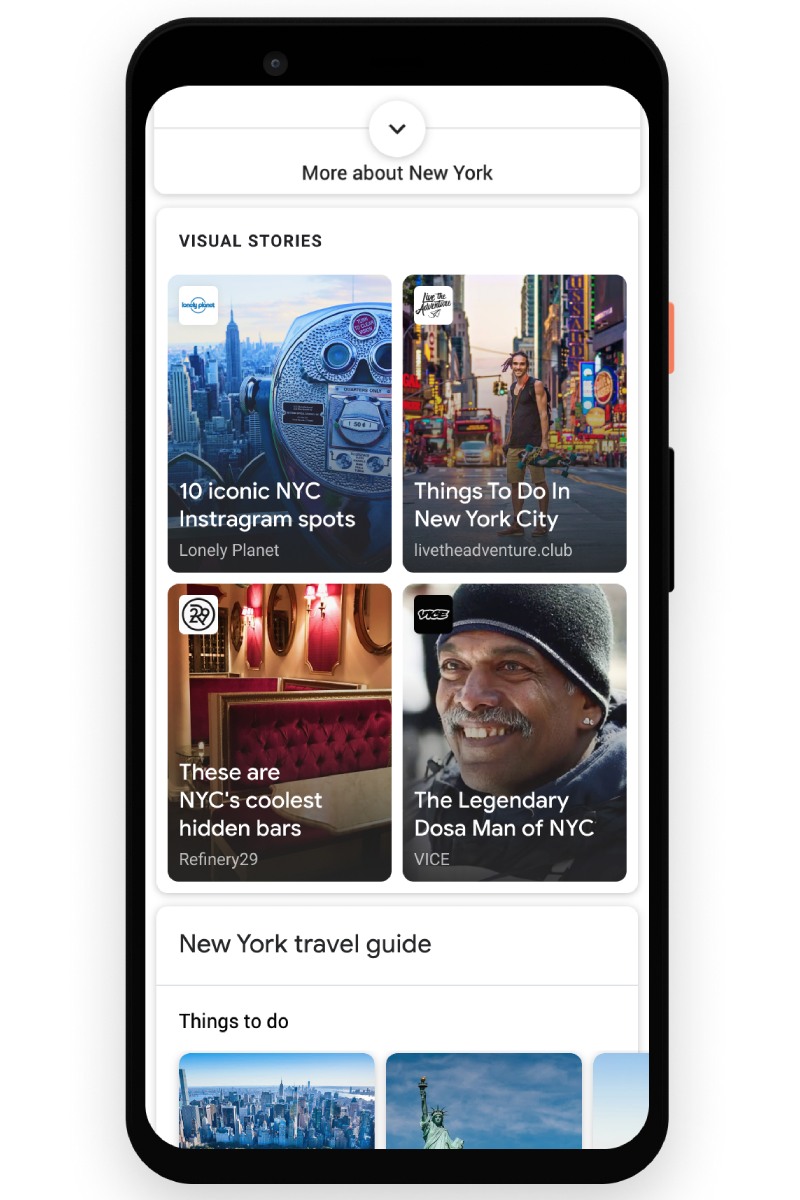Click the VICE logo icon
This screenshot has width=800, height=1200.
coord(432,615)
